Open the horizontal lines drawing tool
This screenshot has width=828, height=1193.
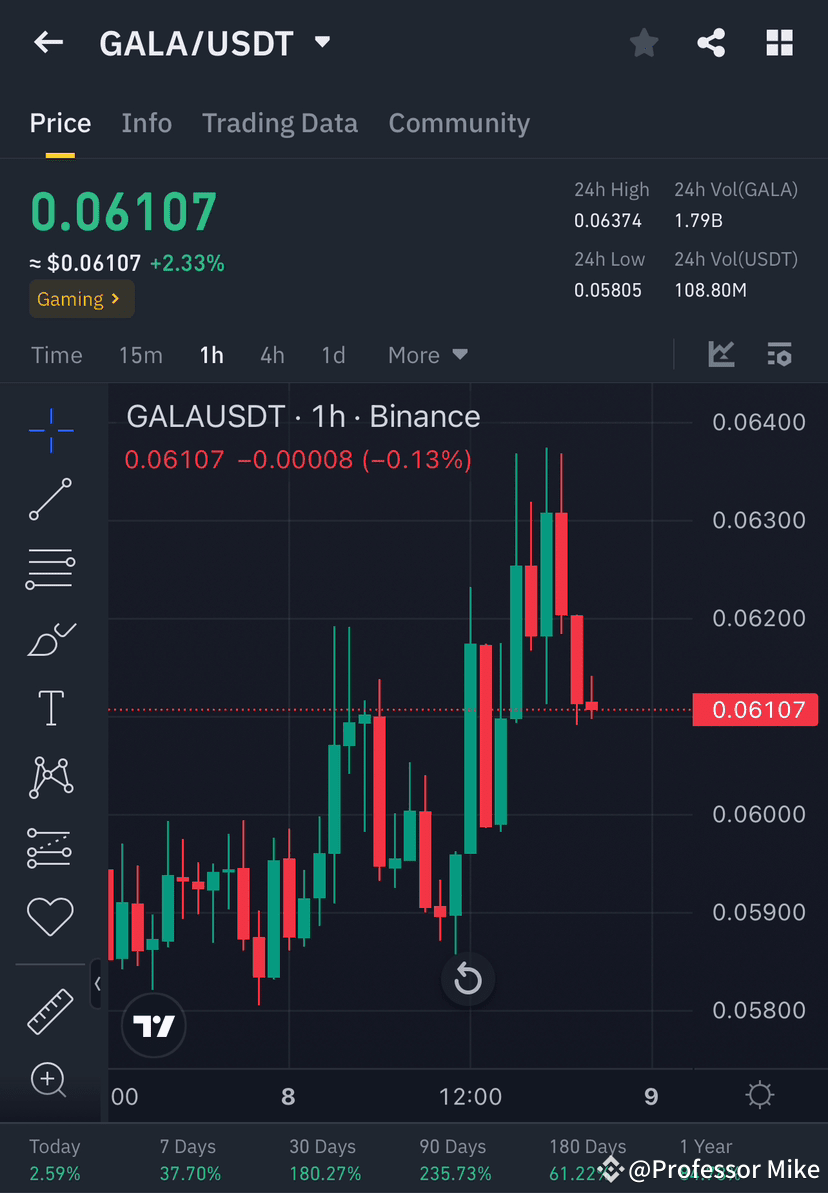tap(50, 568)
